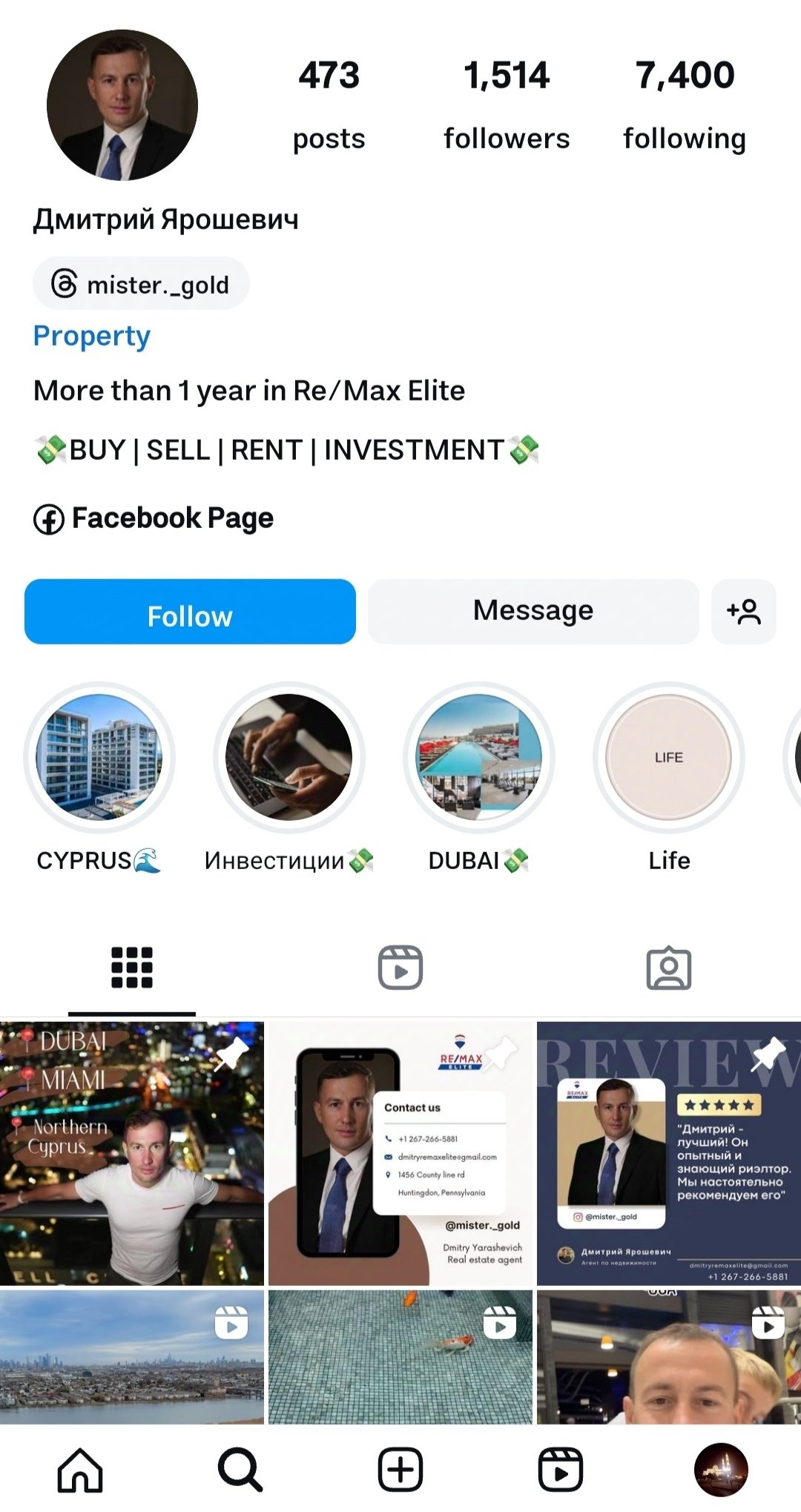
Task: Open the pinned REVIEW post
Action: [669, 1153]
